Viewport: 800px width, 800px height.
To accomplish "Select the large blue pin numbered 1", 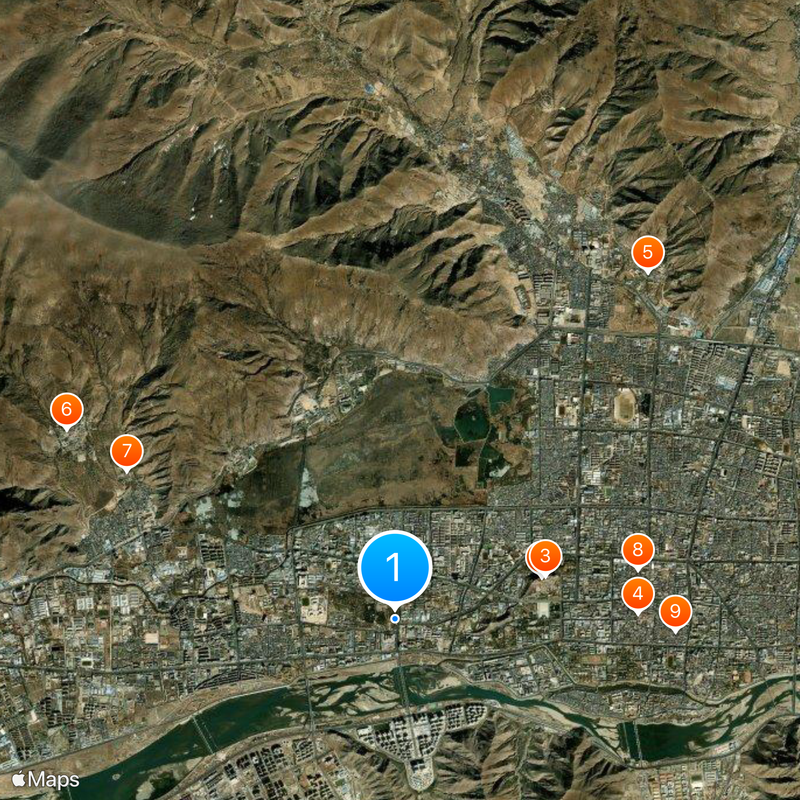I will click(x=395, y=567).
